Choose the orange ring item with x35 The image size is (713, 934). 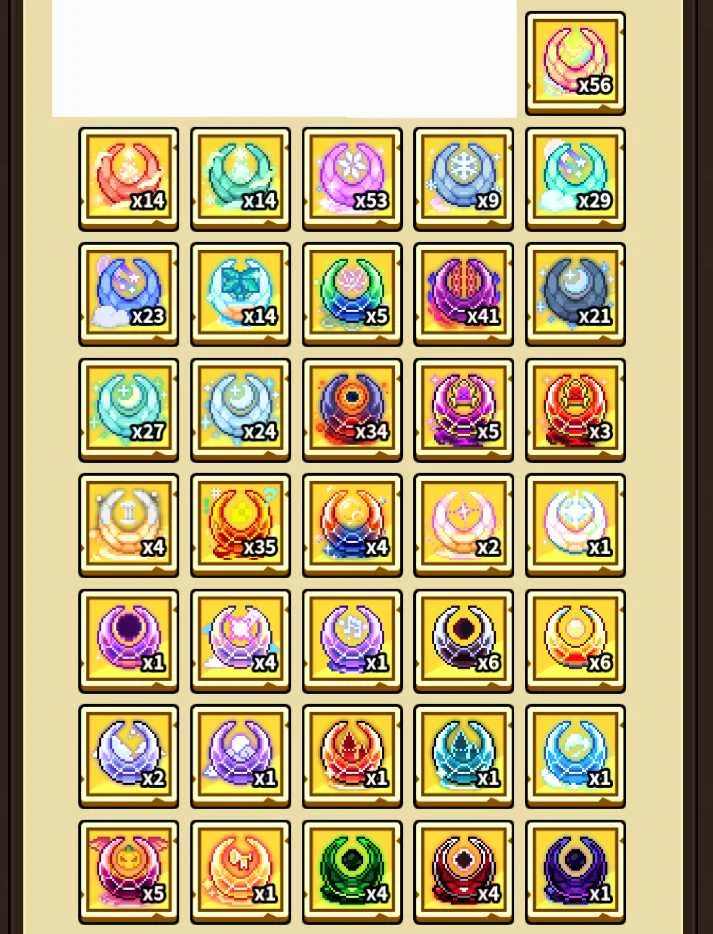(240, 525)
